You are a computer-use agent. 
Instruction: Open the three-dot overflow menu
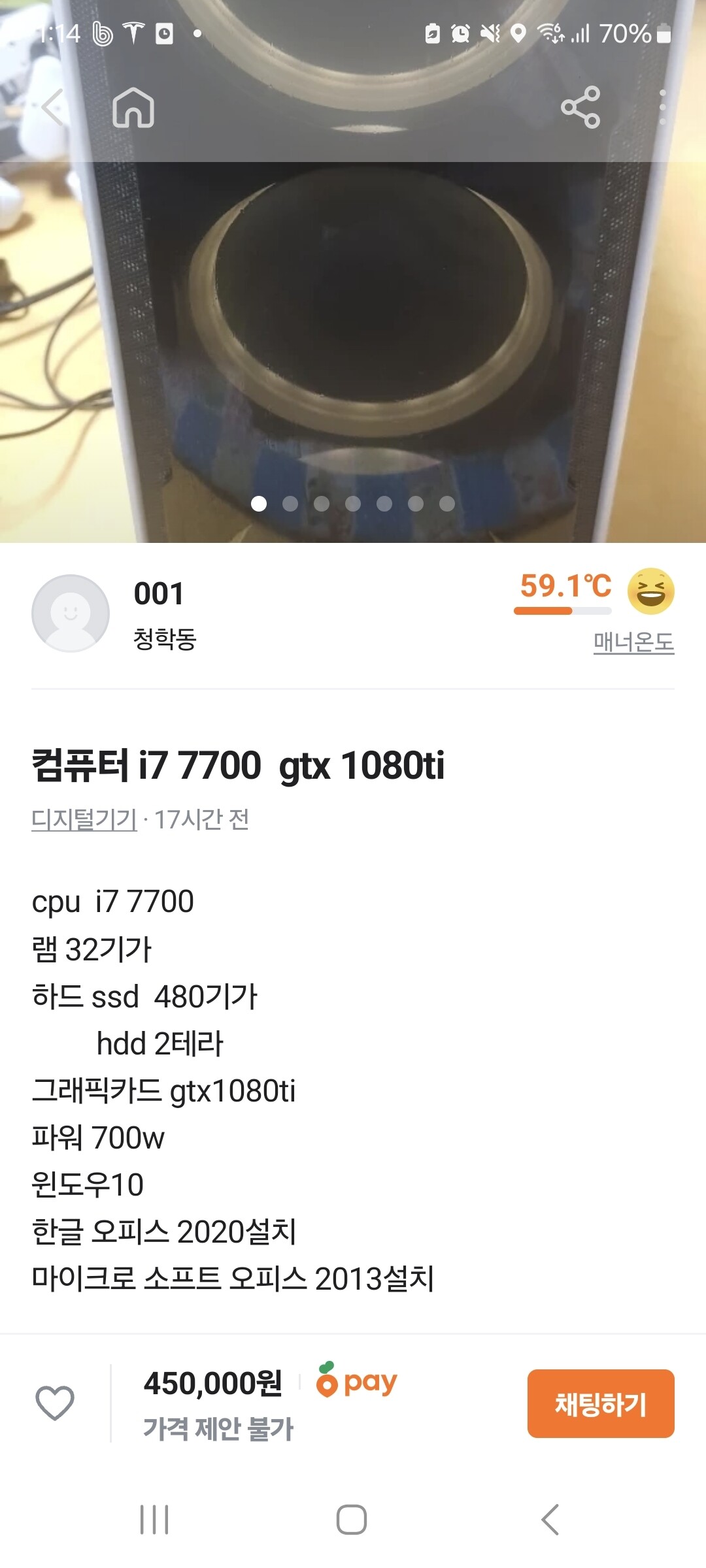point(663,107)
